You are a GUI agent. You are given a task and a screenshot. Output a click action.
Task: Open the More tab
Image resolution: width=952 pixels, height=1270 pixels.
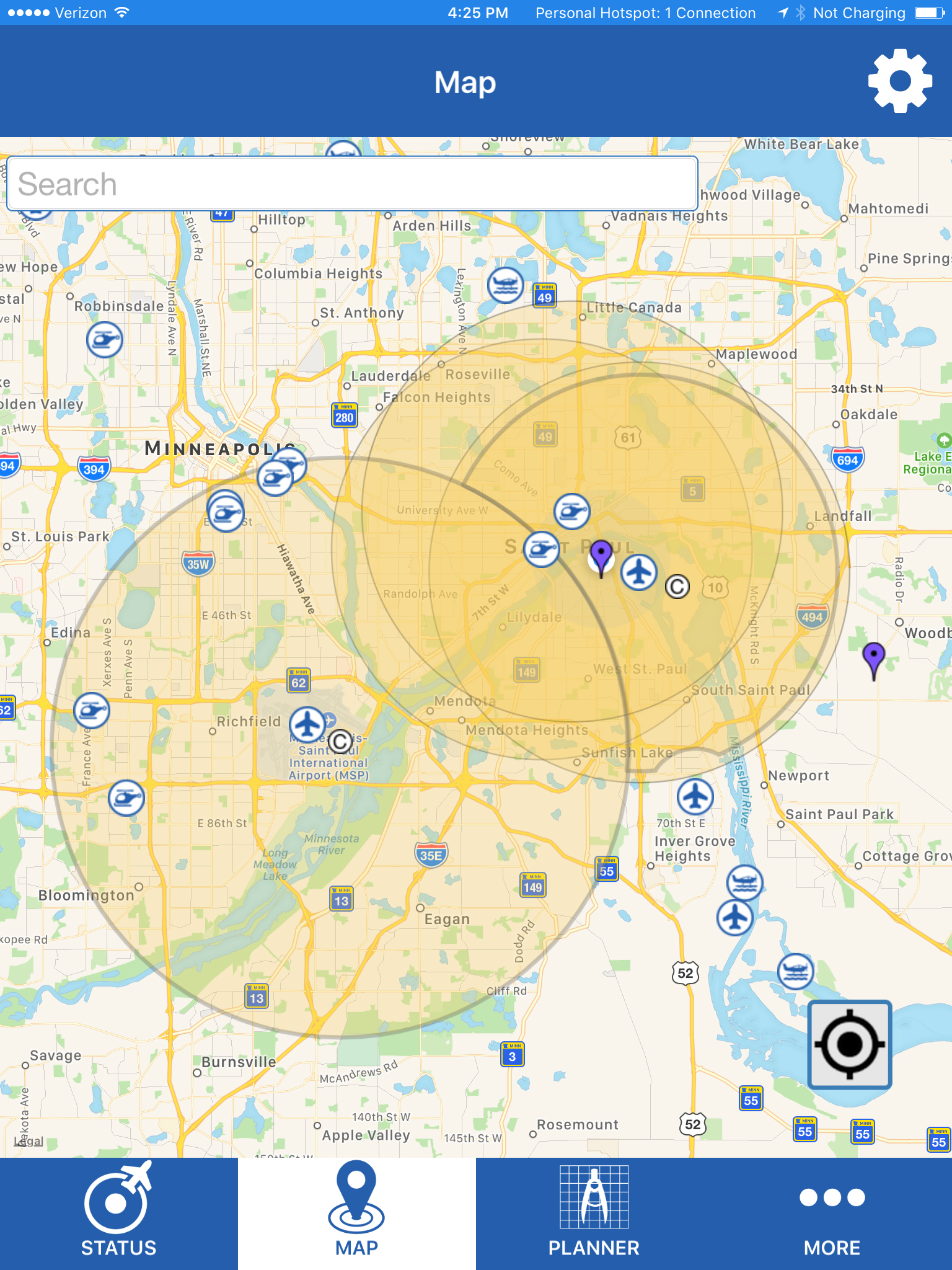point(832,1214)
